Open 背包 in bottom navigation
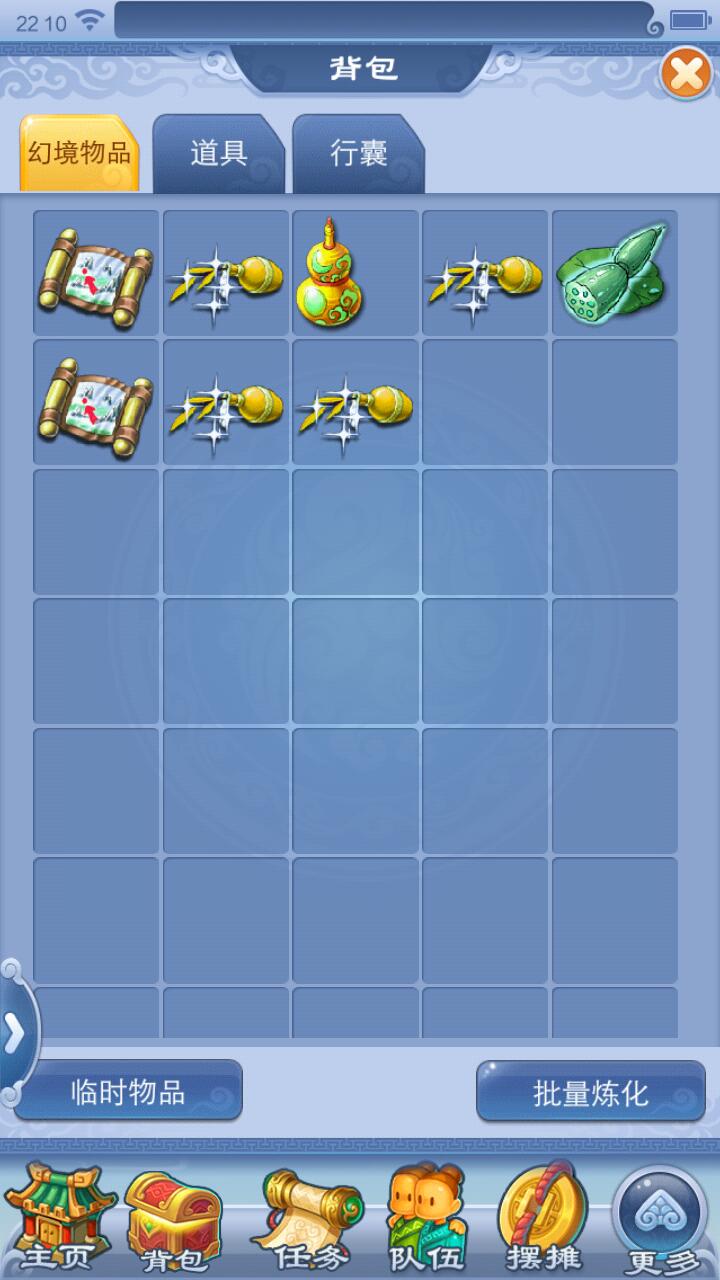The width and height of the screenshot is (720, 1280). 173,1220
